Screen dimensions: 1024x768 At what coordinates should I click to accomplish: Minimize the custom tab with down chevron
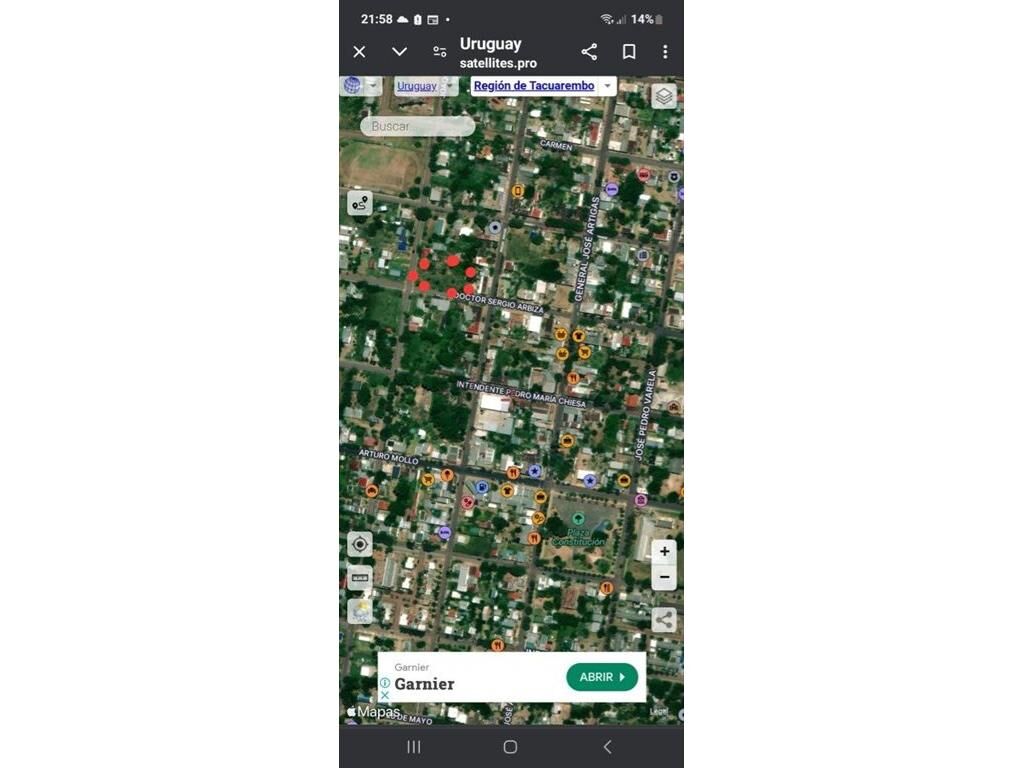pos(399,52)
